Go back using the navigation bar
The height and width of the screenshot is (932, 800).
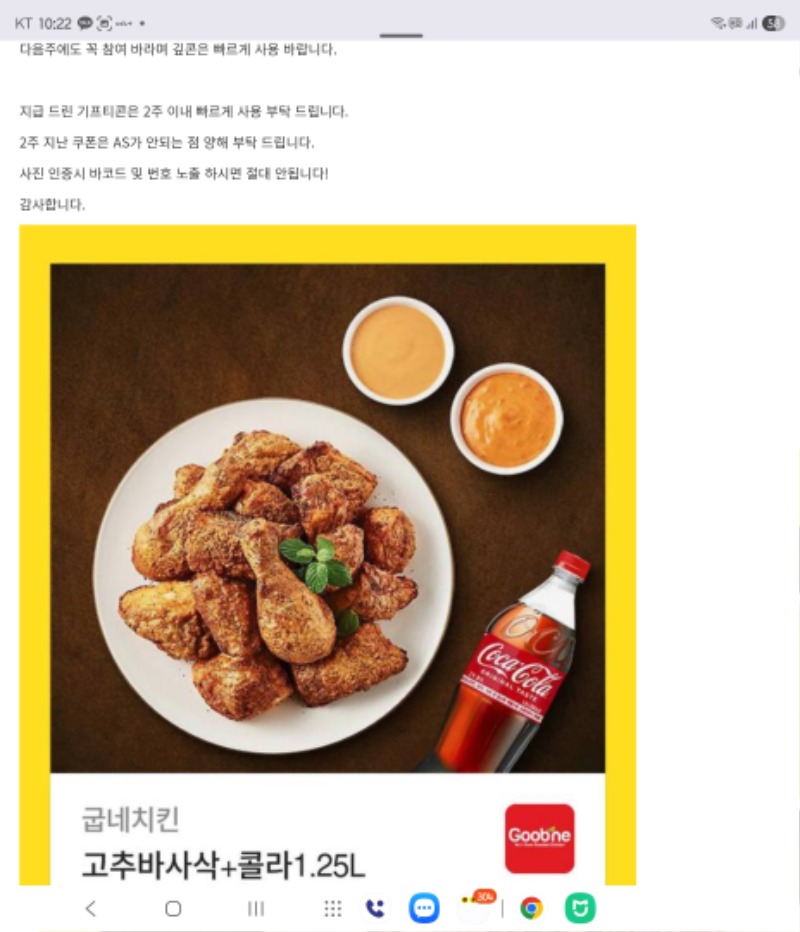[91, 908]
